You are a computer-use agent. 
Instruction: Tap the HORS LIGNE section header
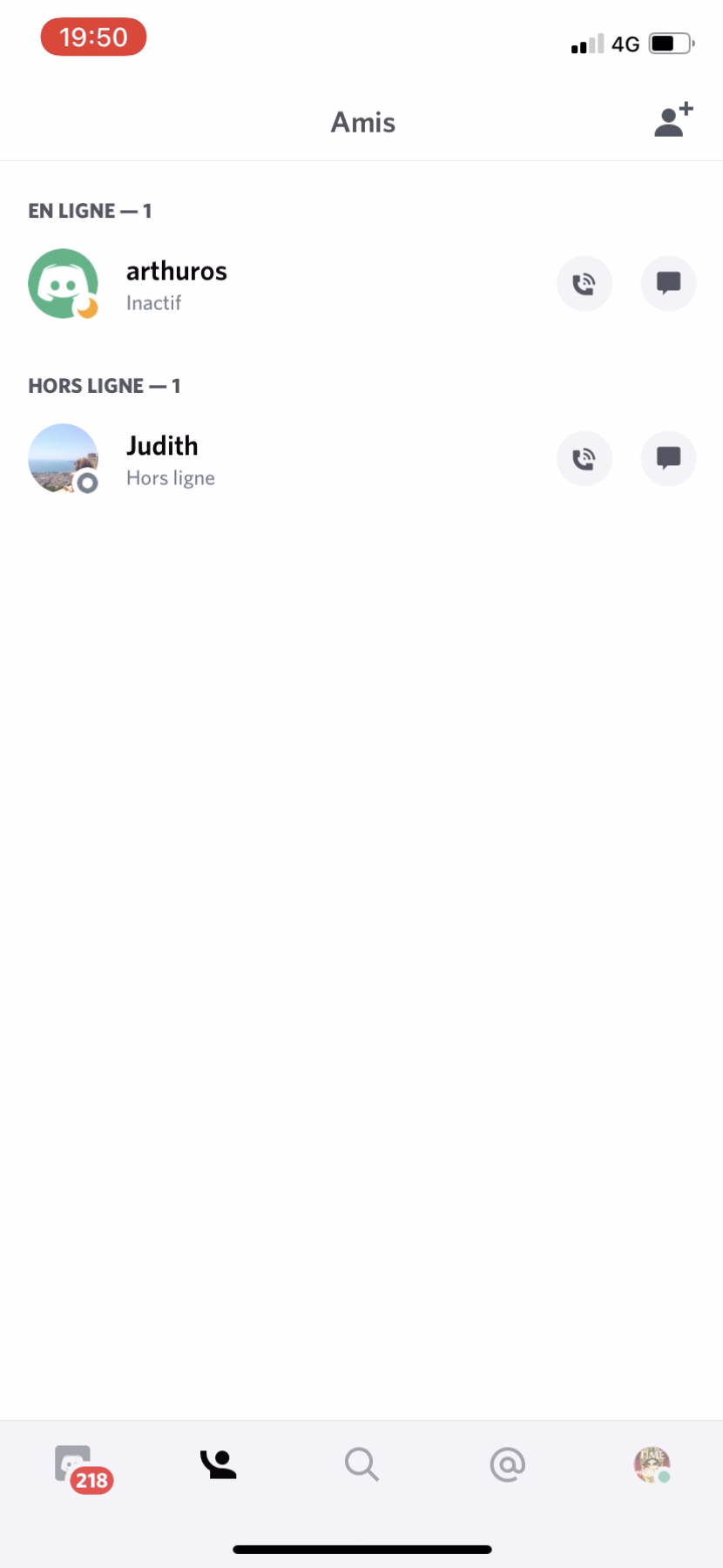pos(105,385)
